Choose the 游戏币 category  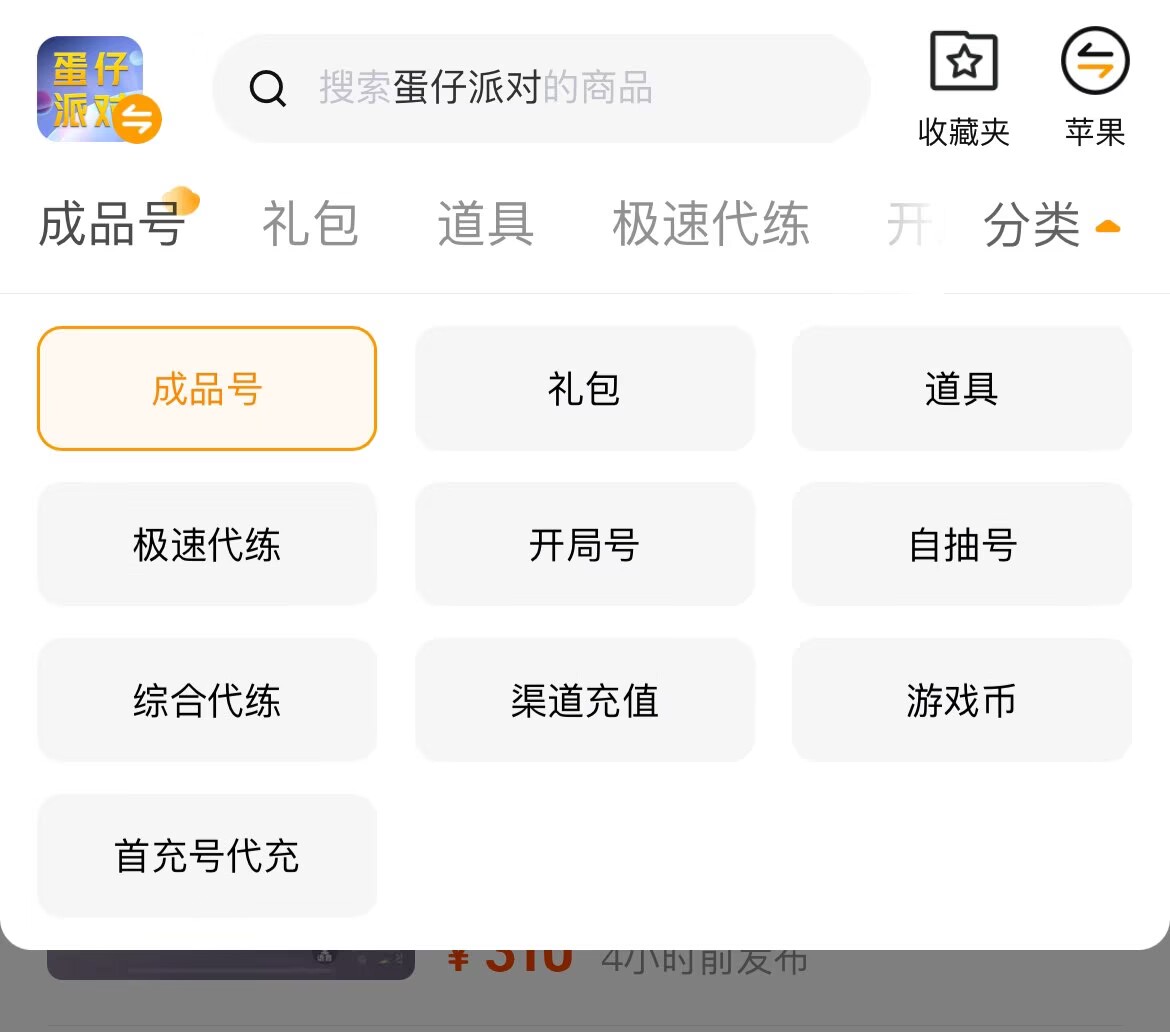click(x=962, y=700)
